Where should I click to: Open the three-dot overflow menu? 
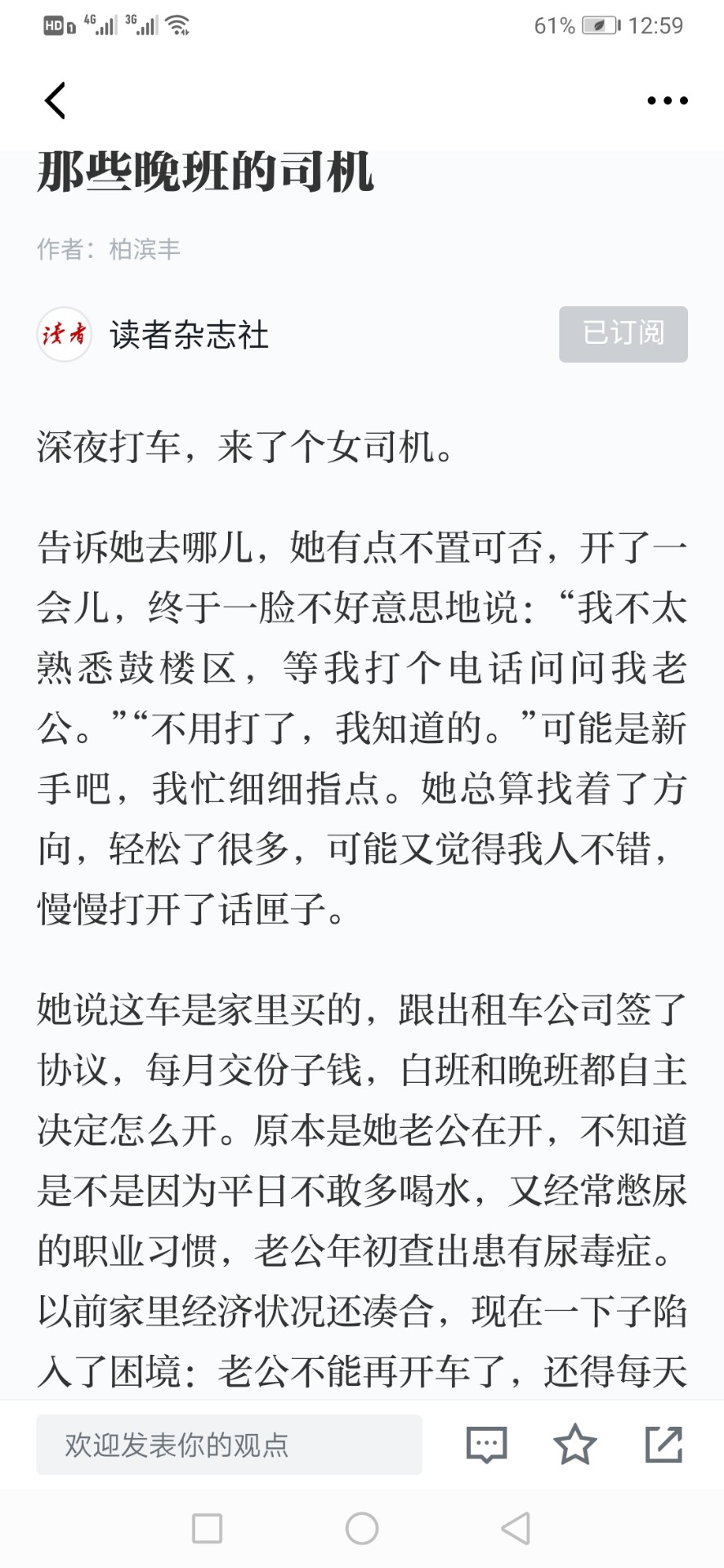click(667, 100)
